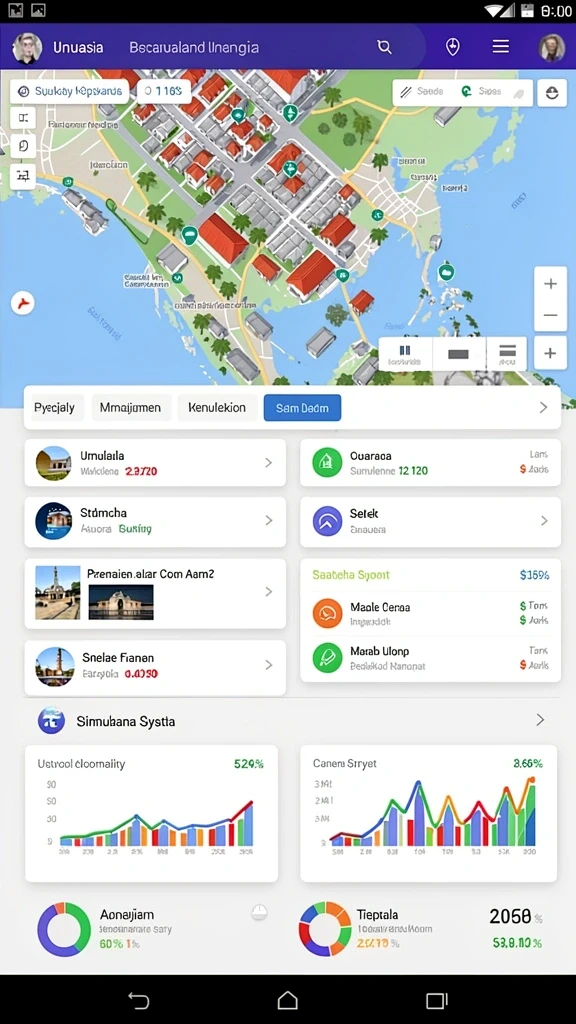Open the Stdmcha card

coord(155,521)
